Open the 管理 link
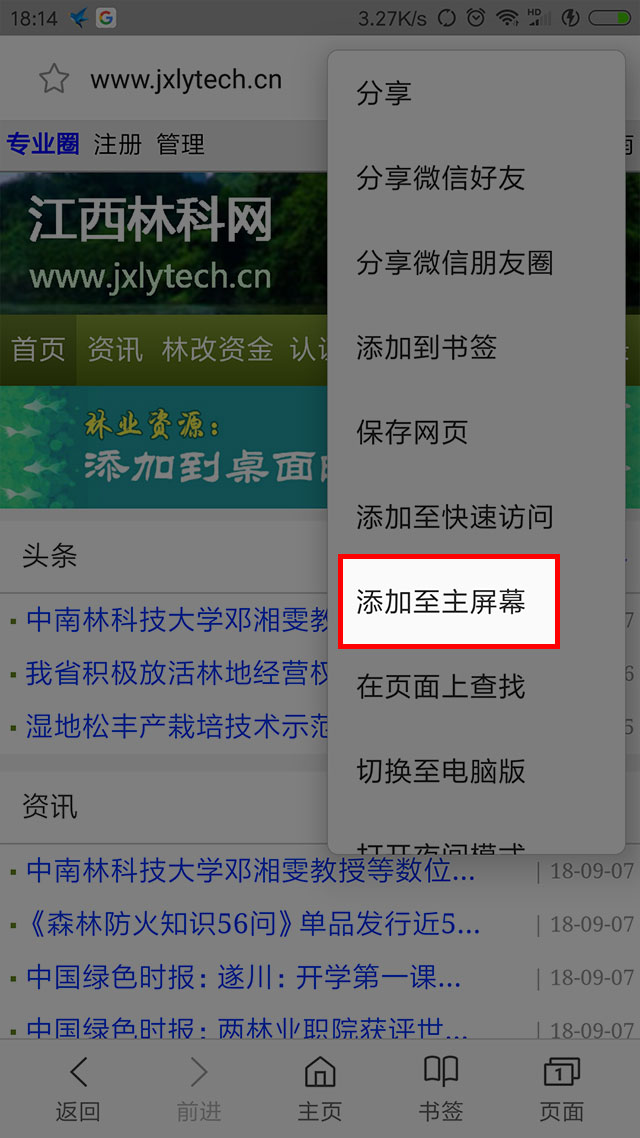Screen dimensions: 640x1138 [x=180, y=144]
